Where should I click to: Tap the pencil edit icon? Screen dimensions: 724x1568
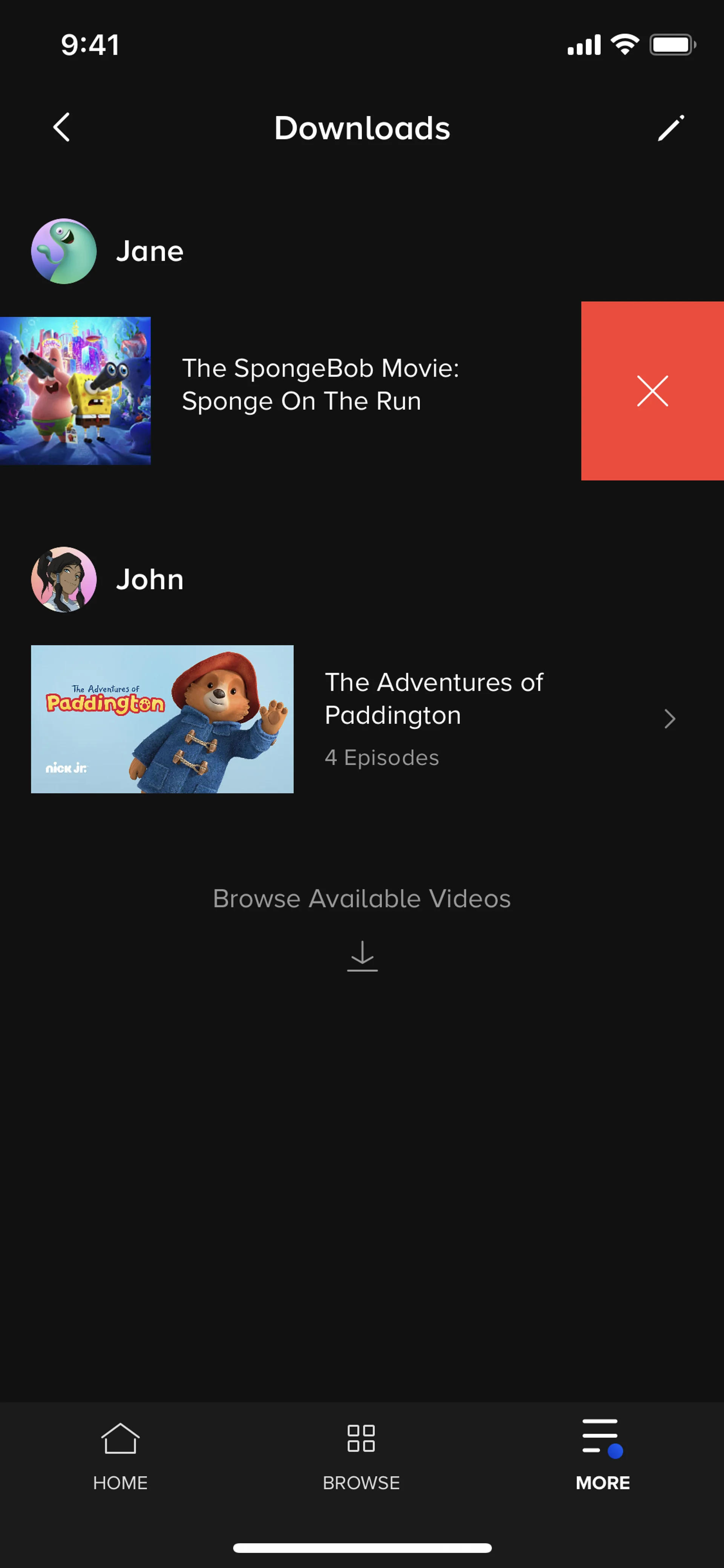[x=670, y=128]
